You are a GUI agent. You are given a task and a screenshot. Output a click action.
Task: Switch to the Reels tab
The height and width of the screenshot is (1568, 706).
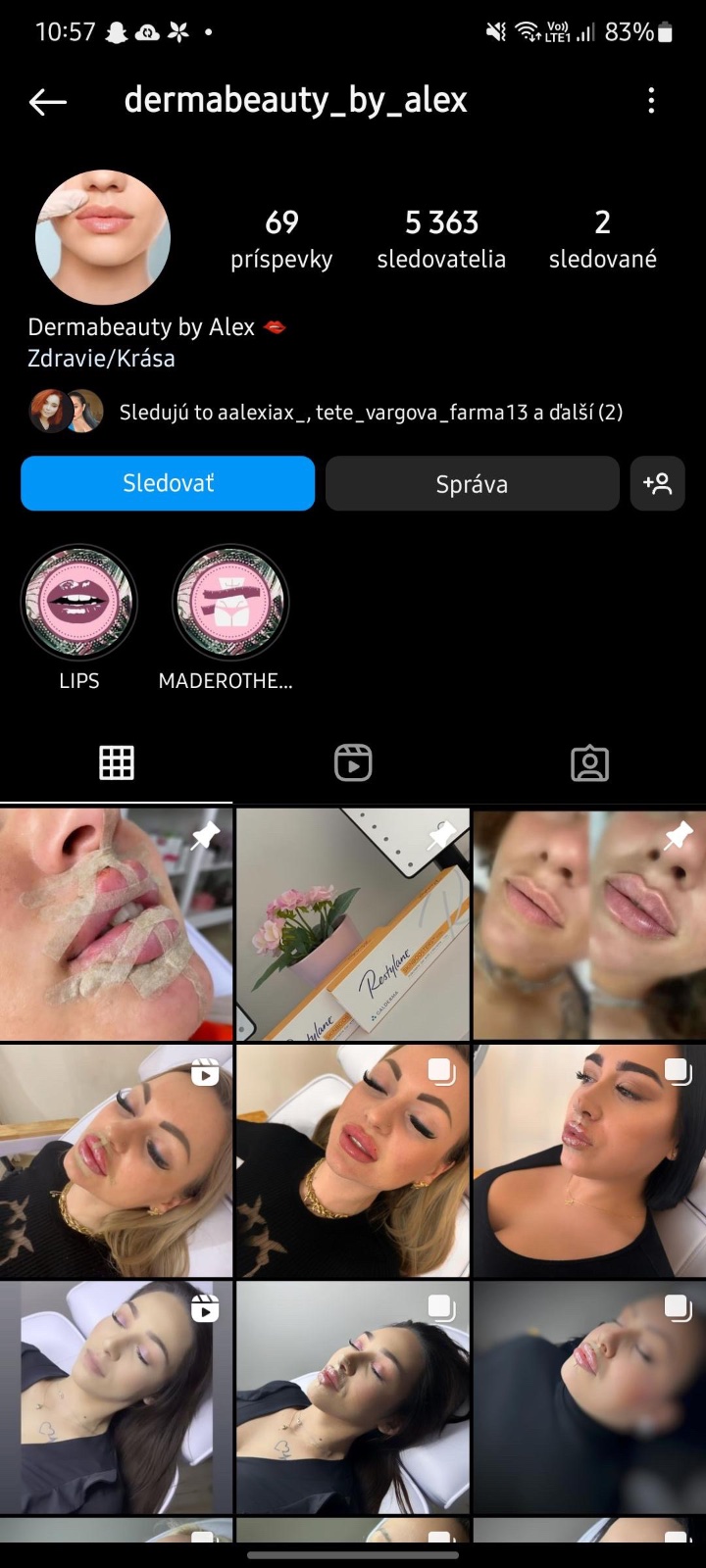coord(353,762)
